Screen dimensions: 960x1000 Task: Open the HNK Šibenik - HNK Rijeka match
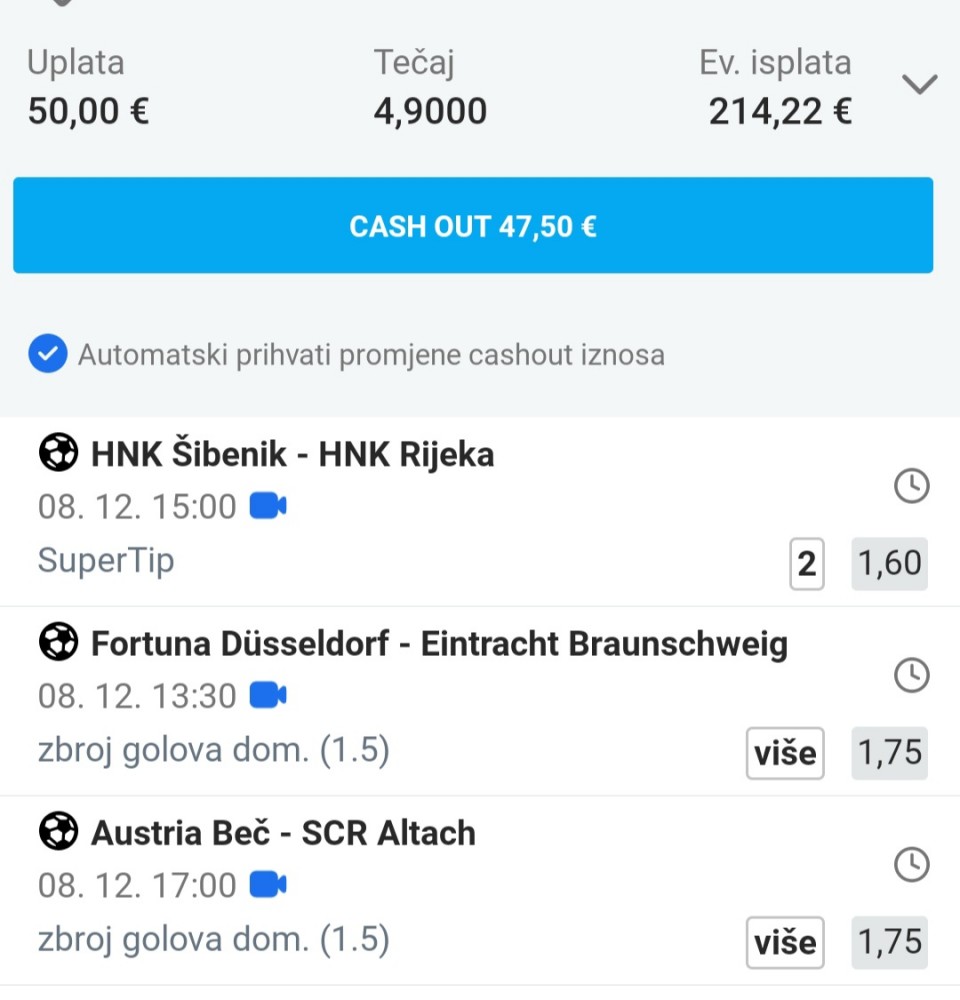292,455
